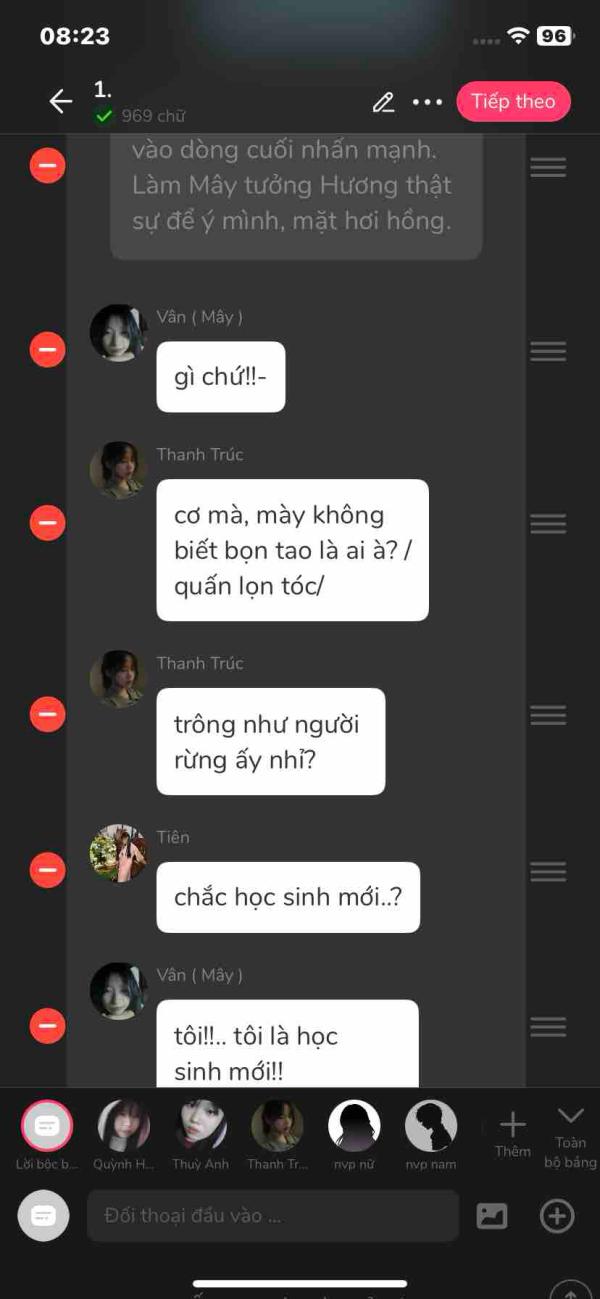Tap the narration bubble beside the input
The image size is (600, 1299).
[44, 1216]
